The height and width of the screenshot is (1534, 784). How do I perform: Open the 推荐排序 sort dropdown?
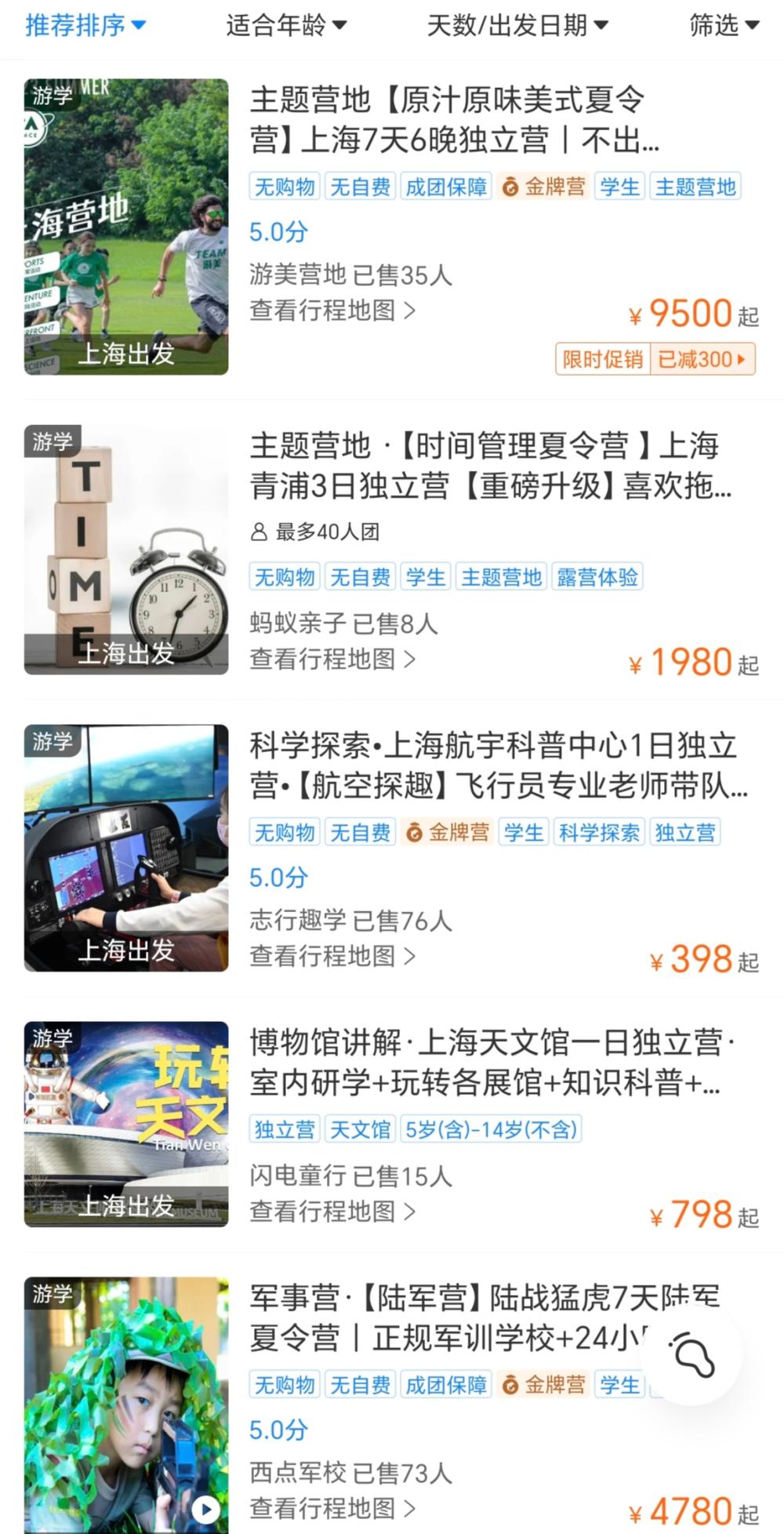(85, 26)
